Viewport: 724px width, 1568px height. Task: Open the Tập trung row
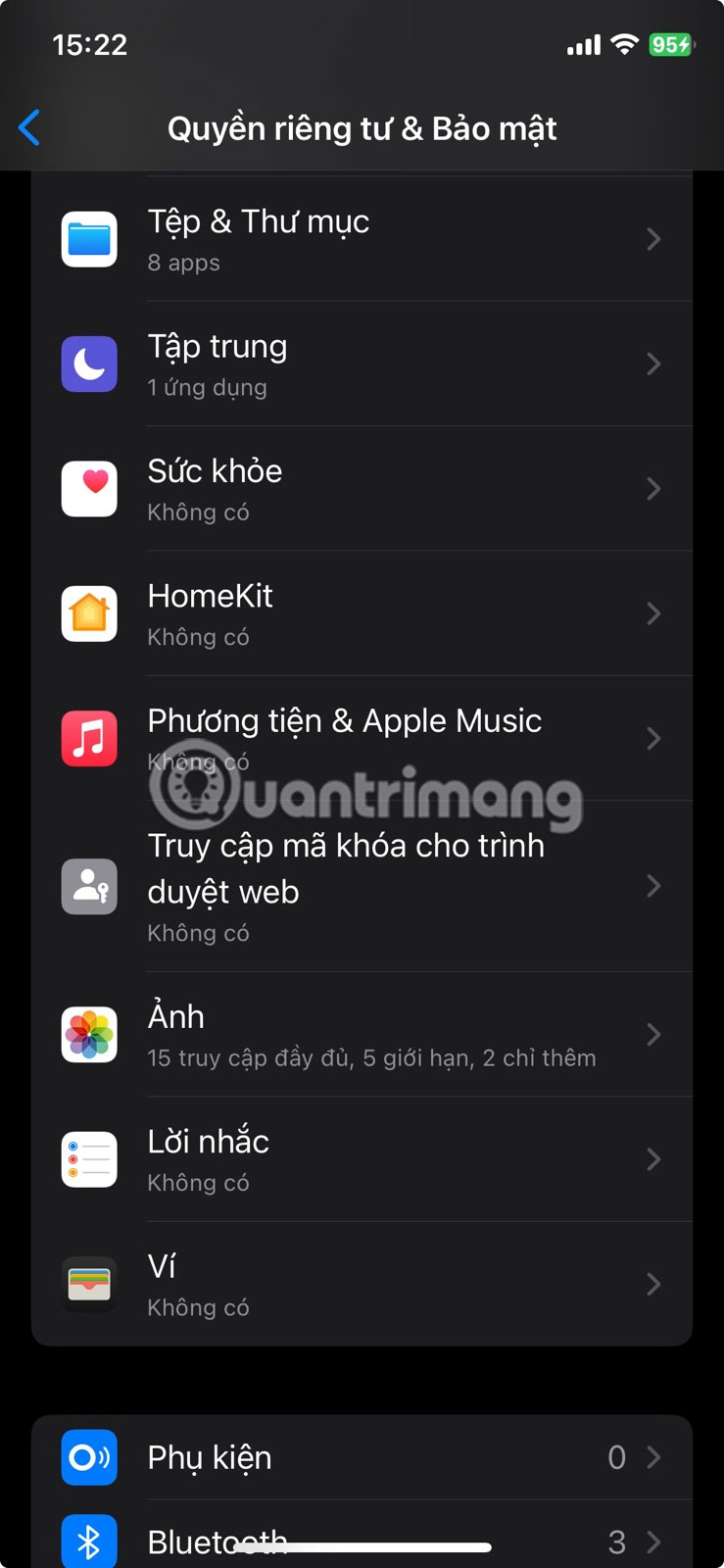coord(362,365)
